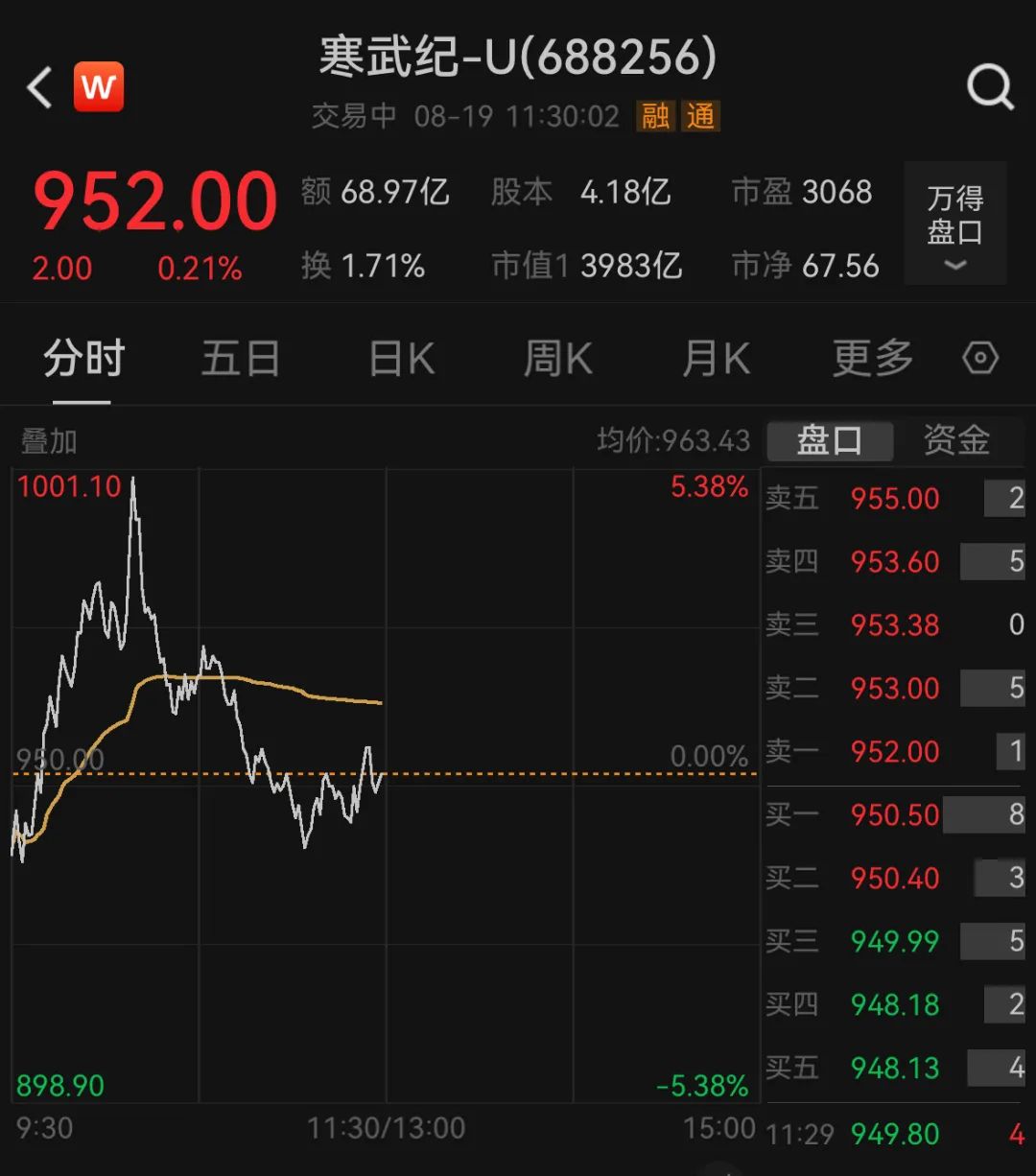Select the 分时 chart tab

point(83,360)
